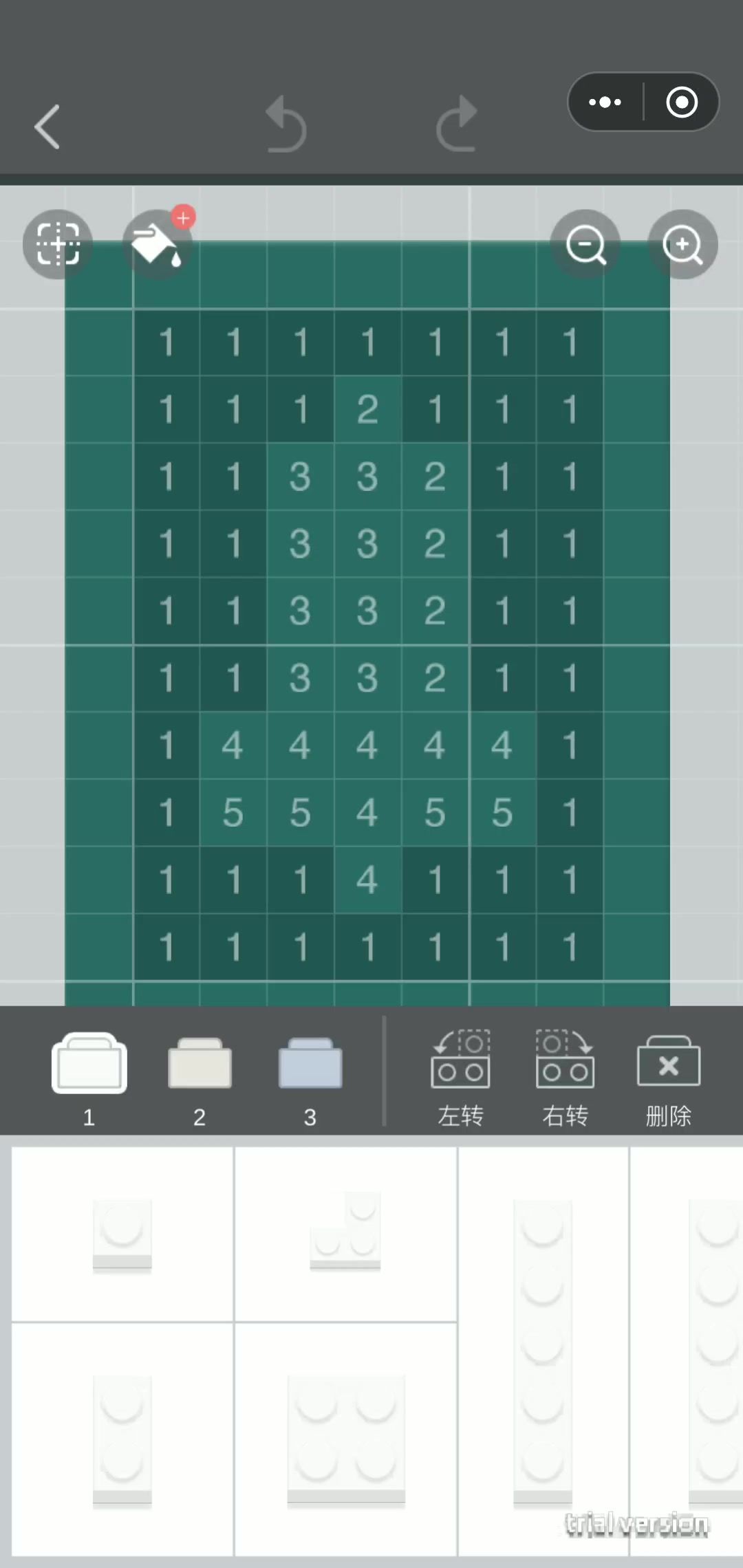743x1568 pixels.
Task: Go back using the top-left arrow
Action: [x=47, y=127]
